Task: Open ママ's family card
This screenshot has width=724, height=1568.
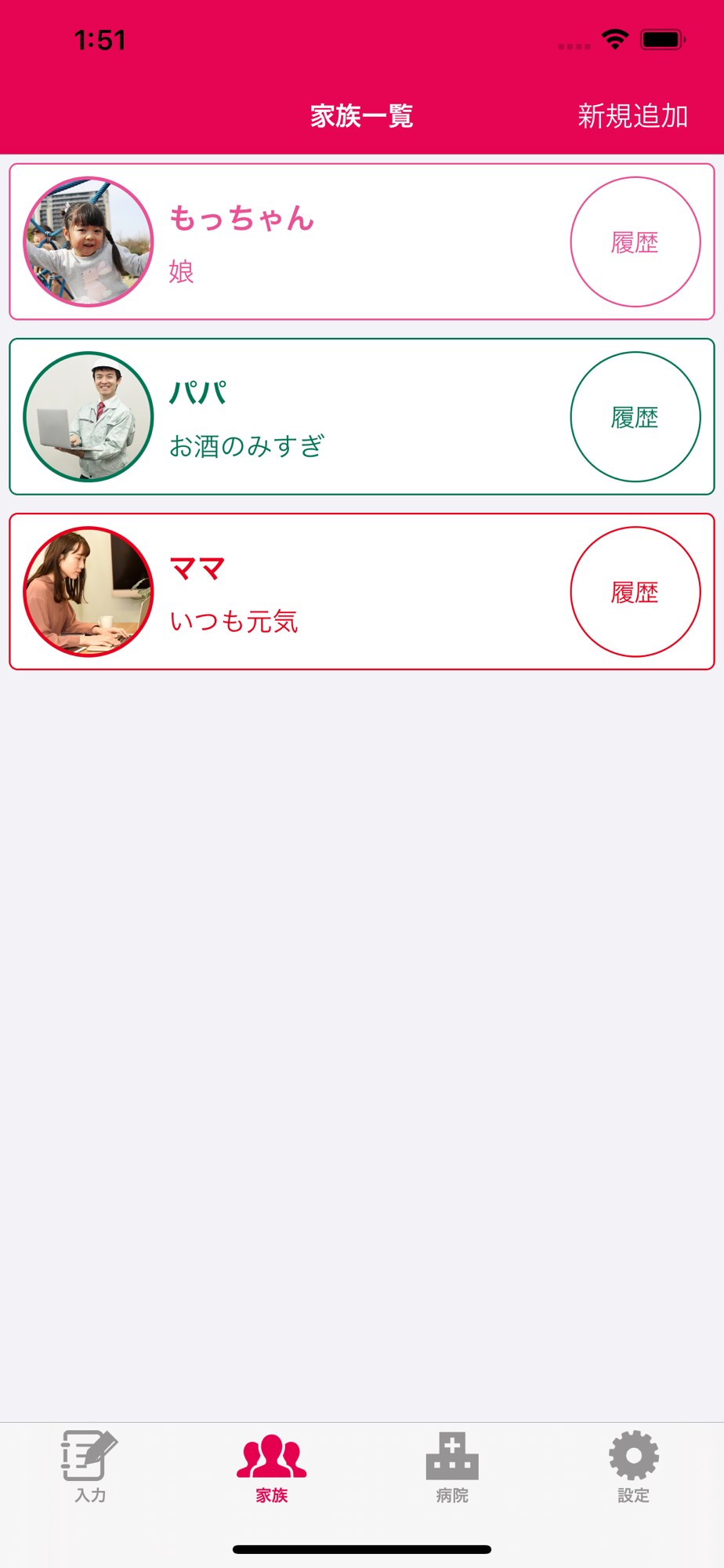Action: (313, 591)
